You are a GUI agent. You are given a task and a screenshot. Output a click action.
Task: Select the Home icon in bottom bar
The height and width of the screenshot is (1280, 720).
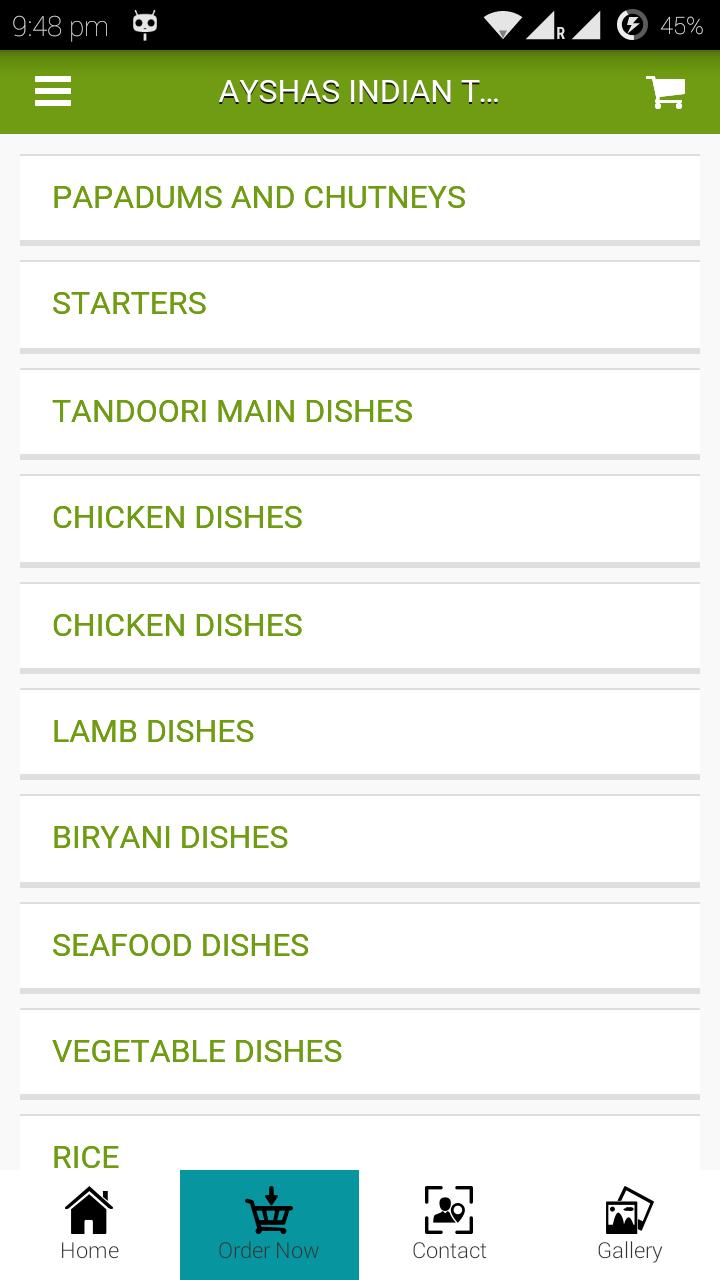coord(89,1210)
